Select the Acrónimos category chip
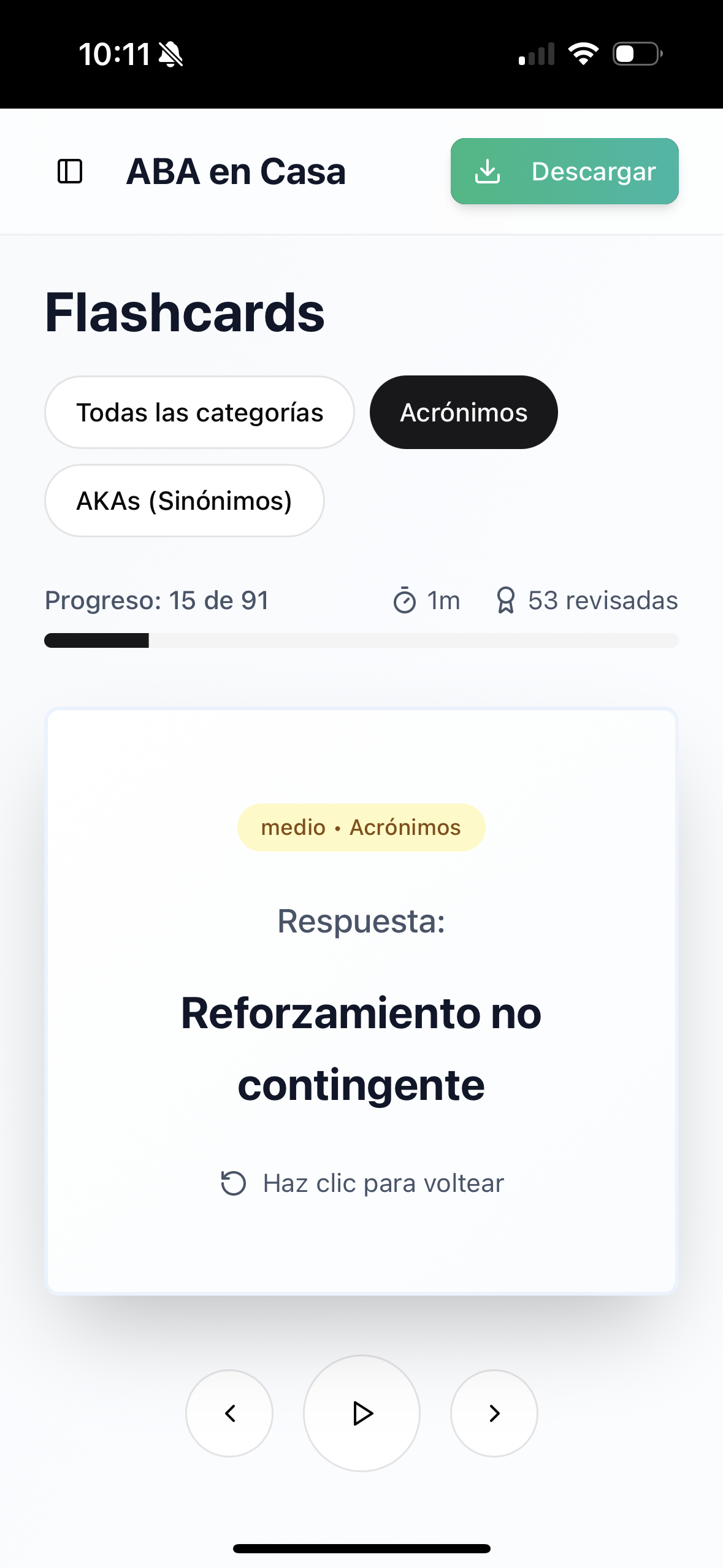Screen dimensions: 723x1568 click(x=464, y=412)
